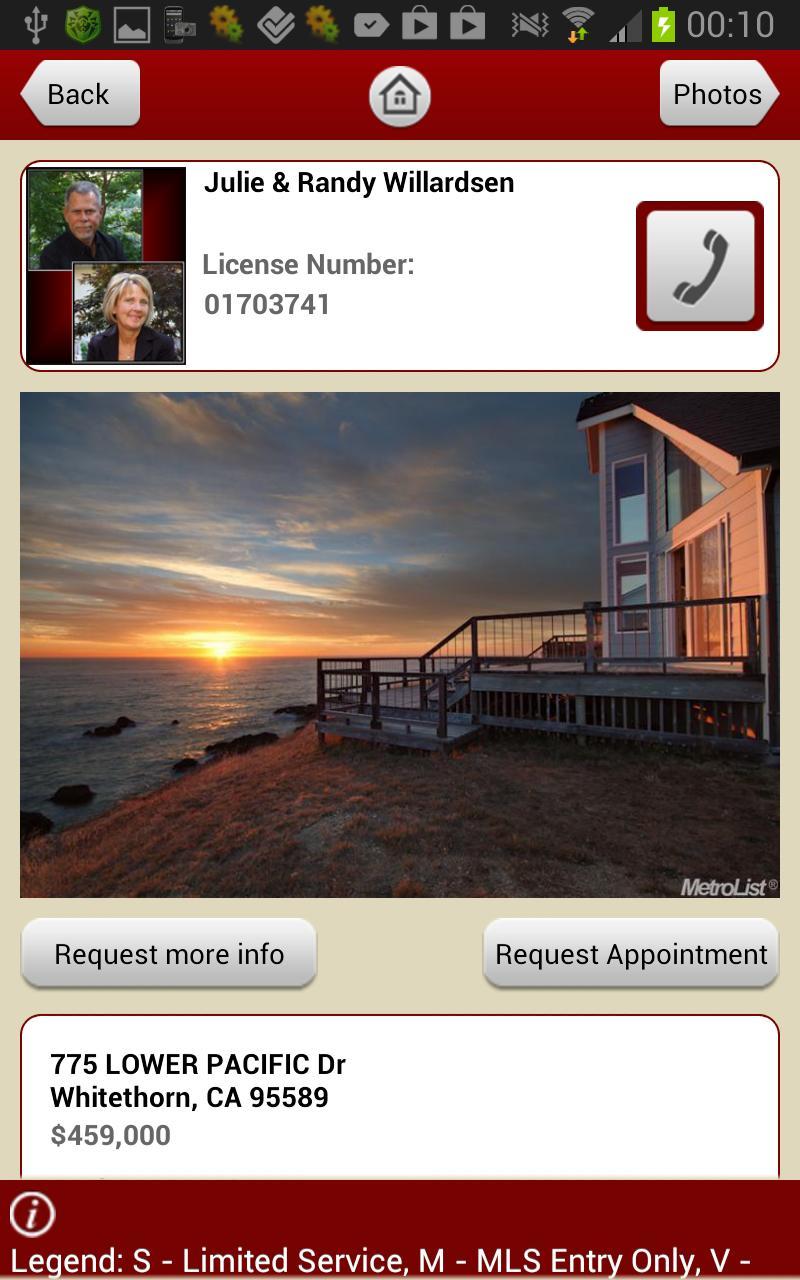Tap the home icon in title bar
Screen dimensions: 800x1280
click(x=400, y=93)
